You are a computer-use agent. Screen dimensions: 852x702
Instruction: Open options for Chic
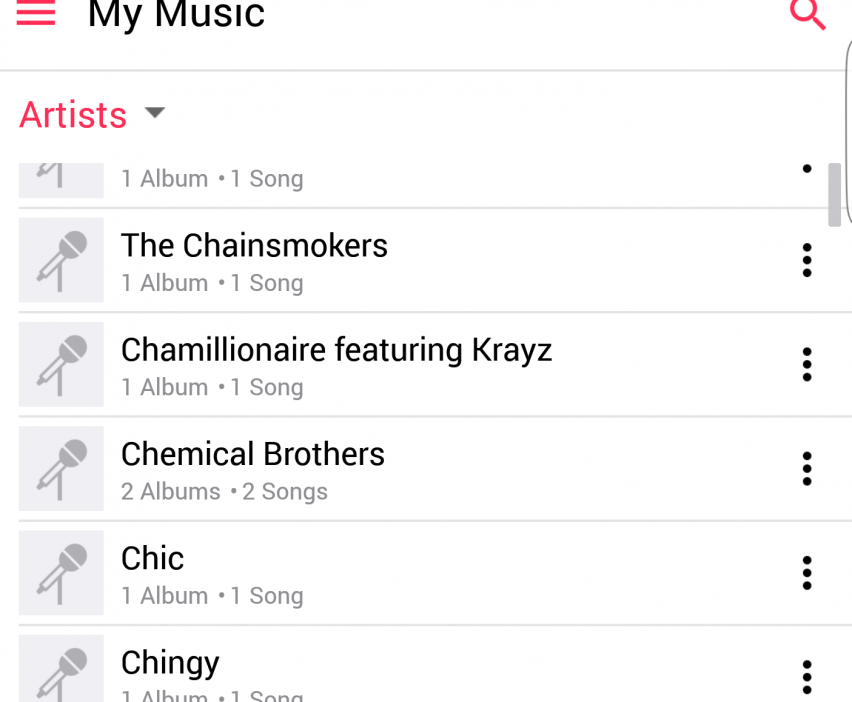click(807, 573)
